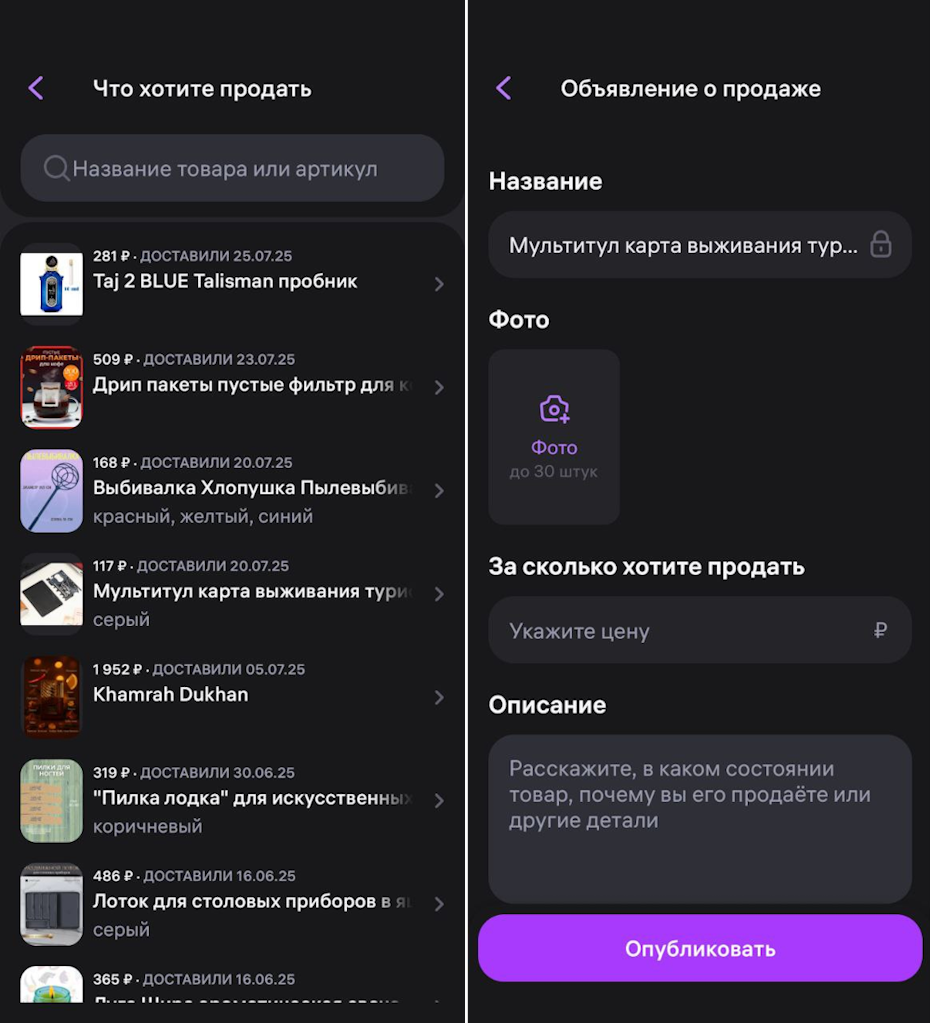Image resolution: width=930 pixels, height=1023 pixels.
Task: Select Лоток для столовых приборов item
Action: click(x=232, y=902)
